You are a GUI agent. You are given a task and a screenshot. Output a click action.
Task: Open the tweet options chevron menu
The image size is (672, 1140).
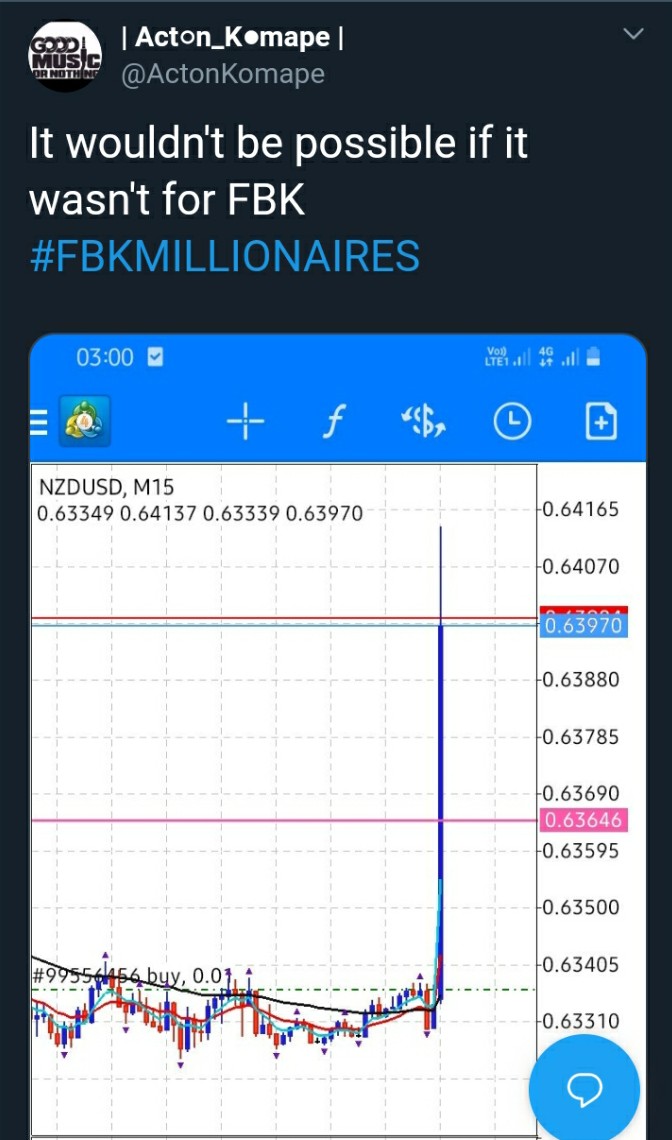coord(634,34)
